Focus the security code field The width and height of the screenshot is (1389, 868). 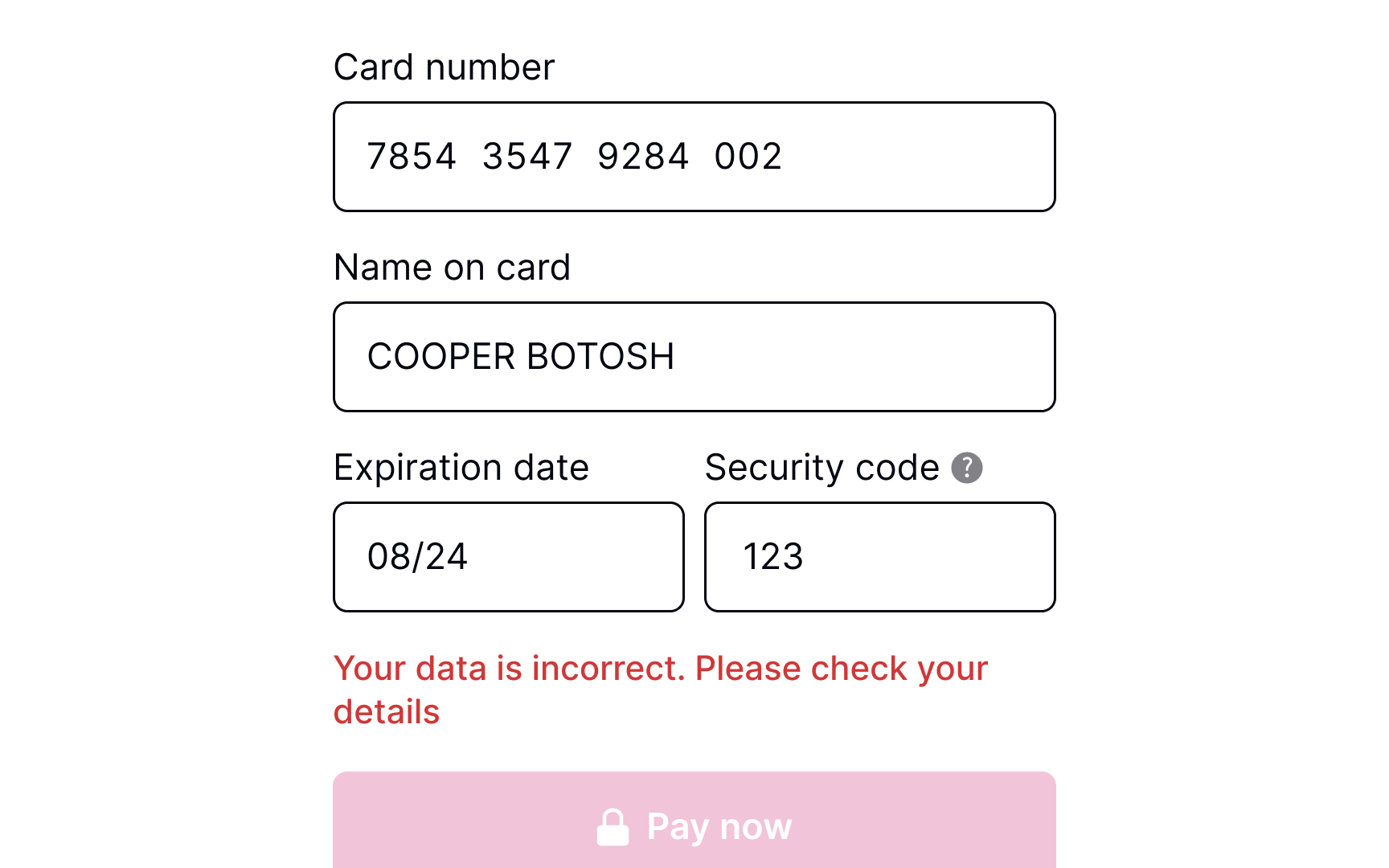click(x=879, y=557)
